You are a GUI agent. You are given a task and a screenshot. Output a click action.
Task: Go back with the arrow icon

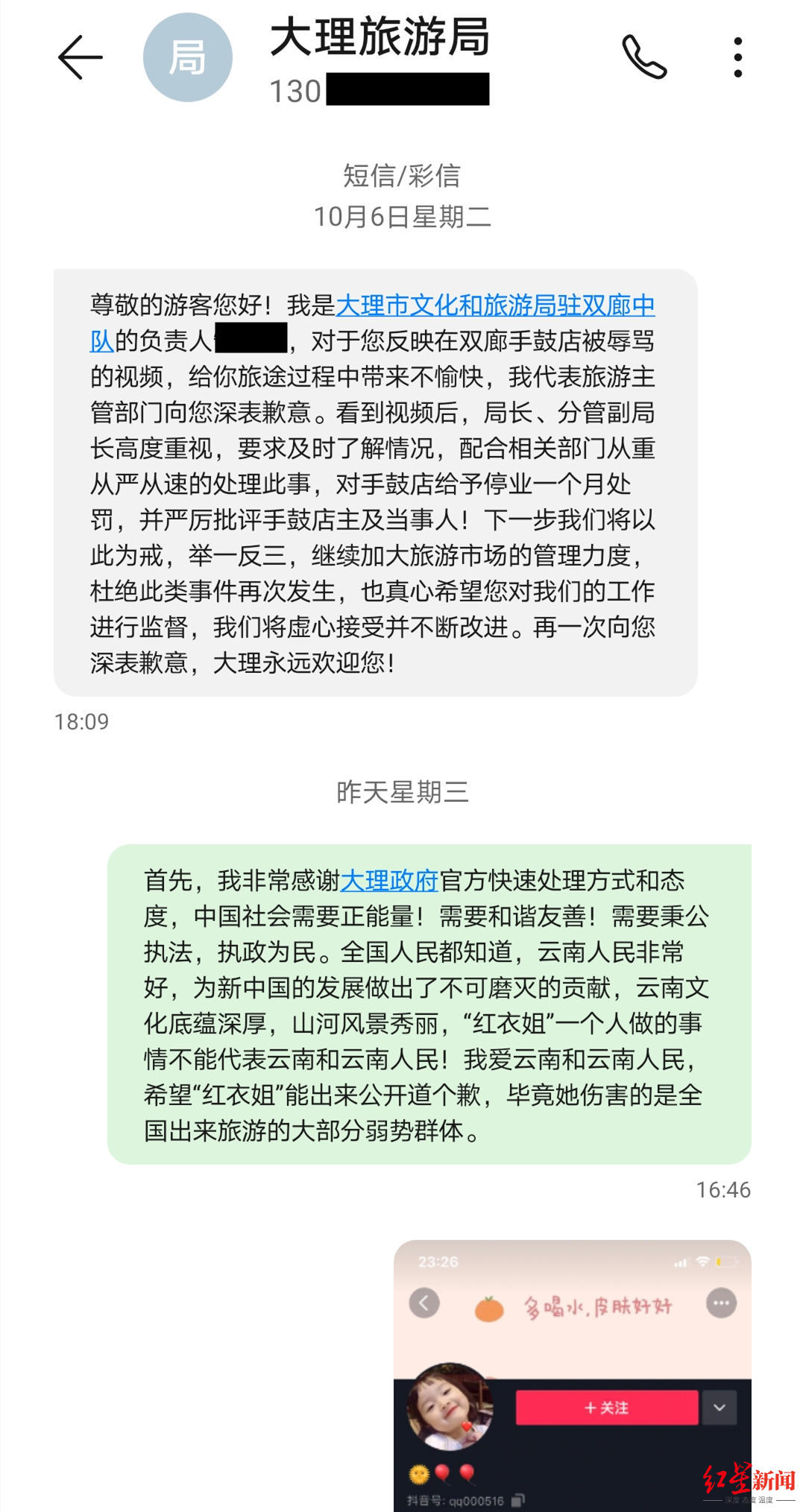[80, 57]
